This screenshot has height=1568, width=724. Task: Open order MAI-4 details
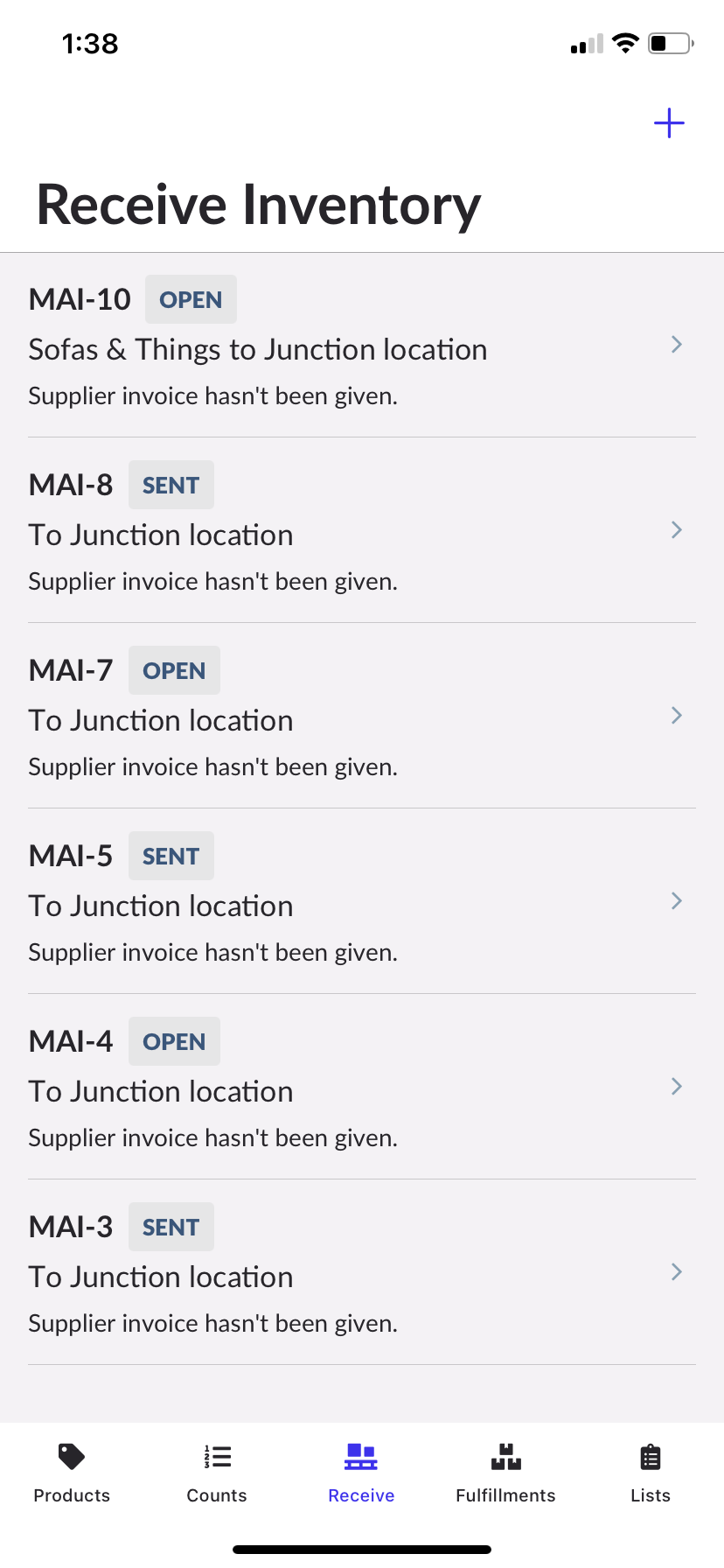click(x=362, y=1088)
